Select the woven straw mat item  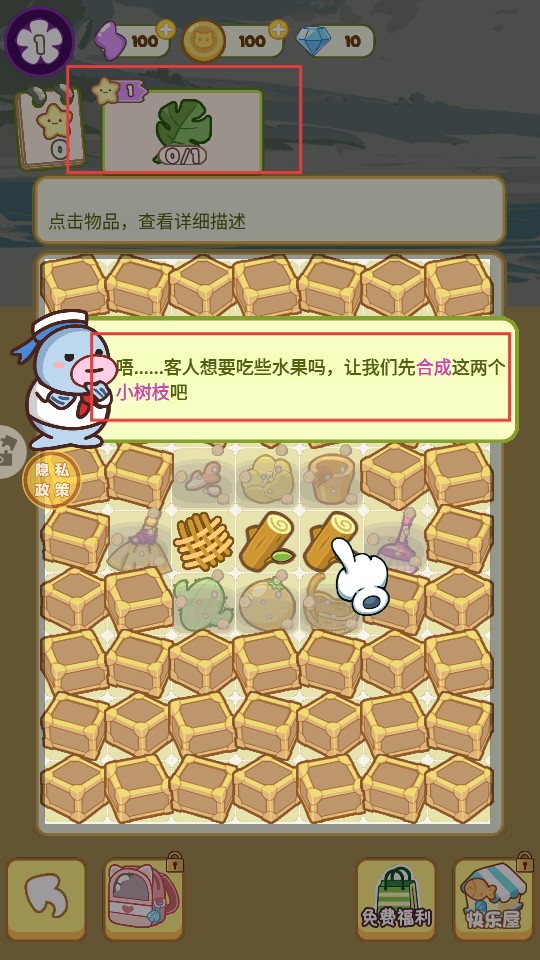coord(203,541)
